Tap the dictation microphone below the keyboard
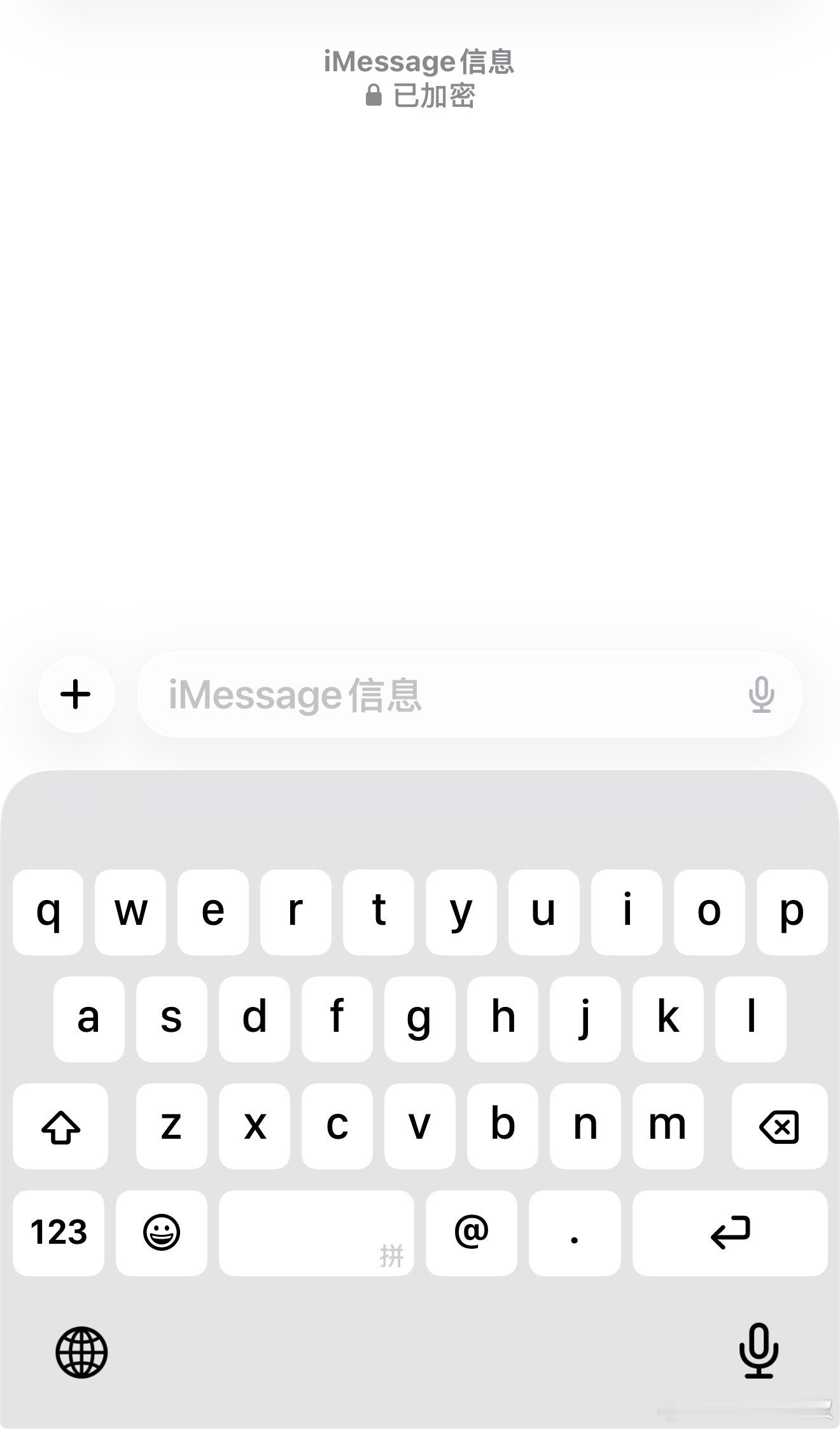The width and height of the screenshot is (840, 1429). click(760, 1351)
